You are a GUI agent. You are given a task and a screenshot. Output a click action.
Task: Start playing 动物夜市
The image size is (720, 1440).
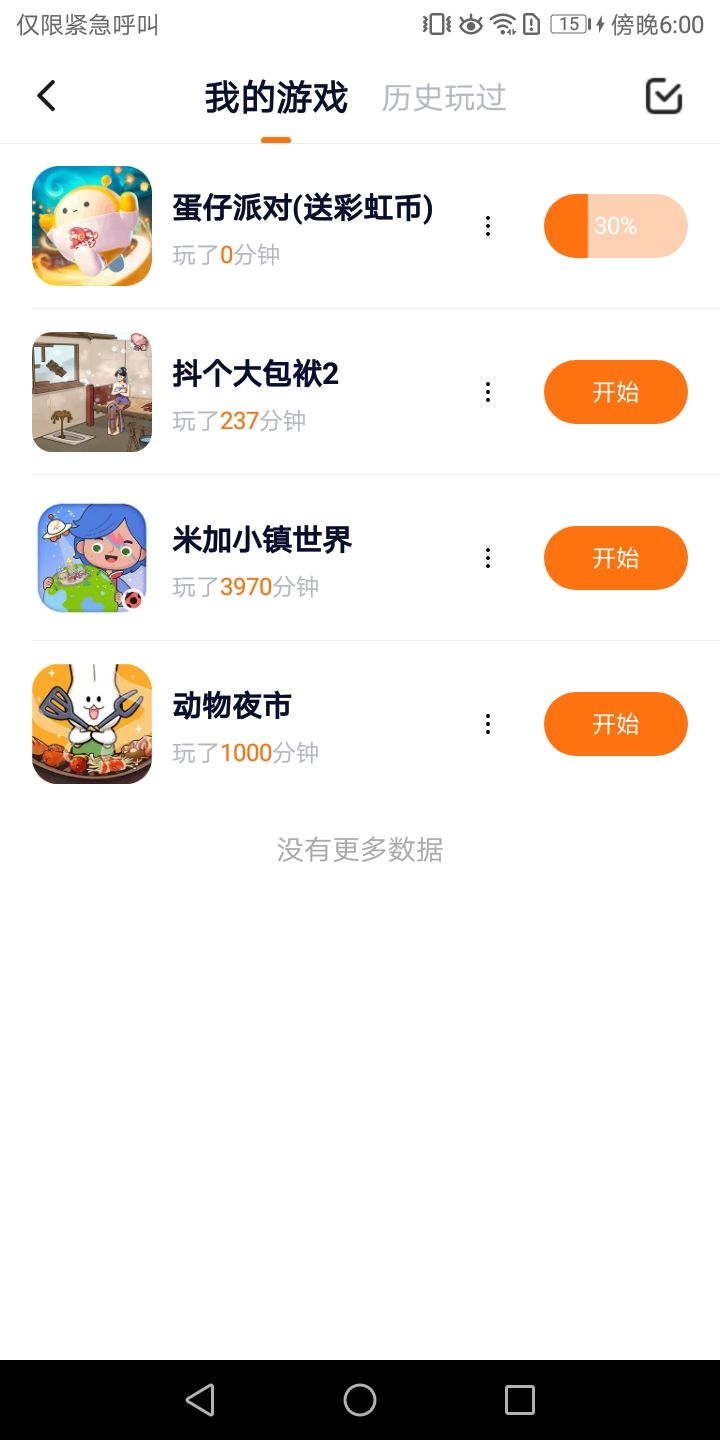pos(615,724)
